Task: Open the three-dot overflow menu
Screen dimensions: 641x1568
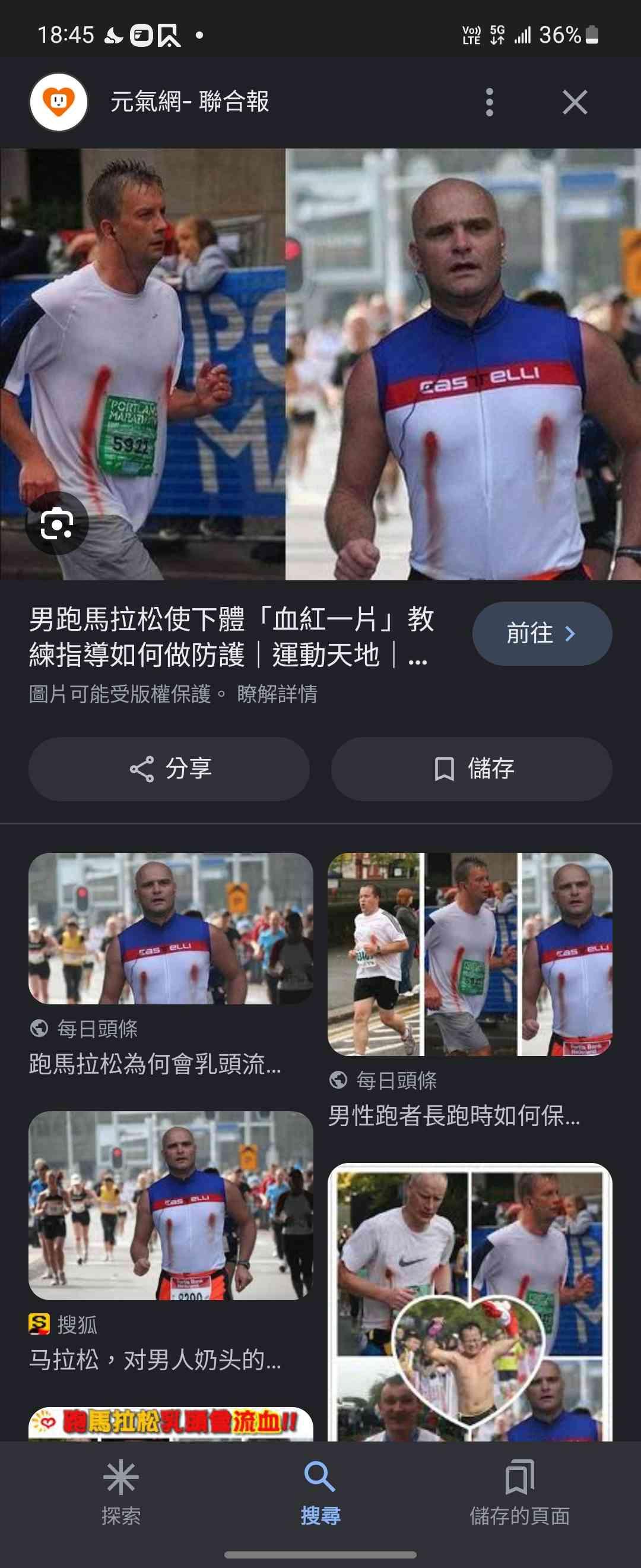Action: click(490, 102)
